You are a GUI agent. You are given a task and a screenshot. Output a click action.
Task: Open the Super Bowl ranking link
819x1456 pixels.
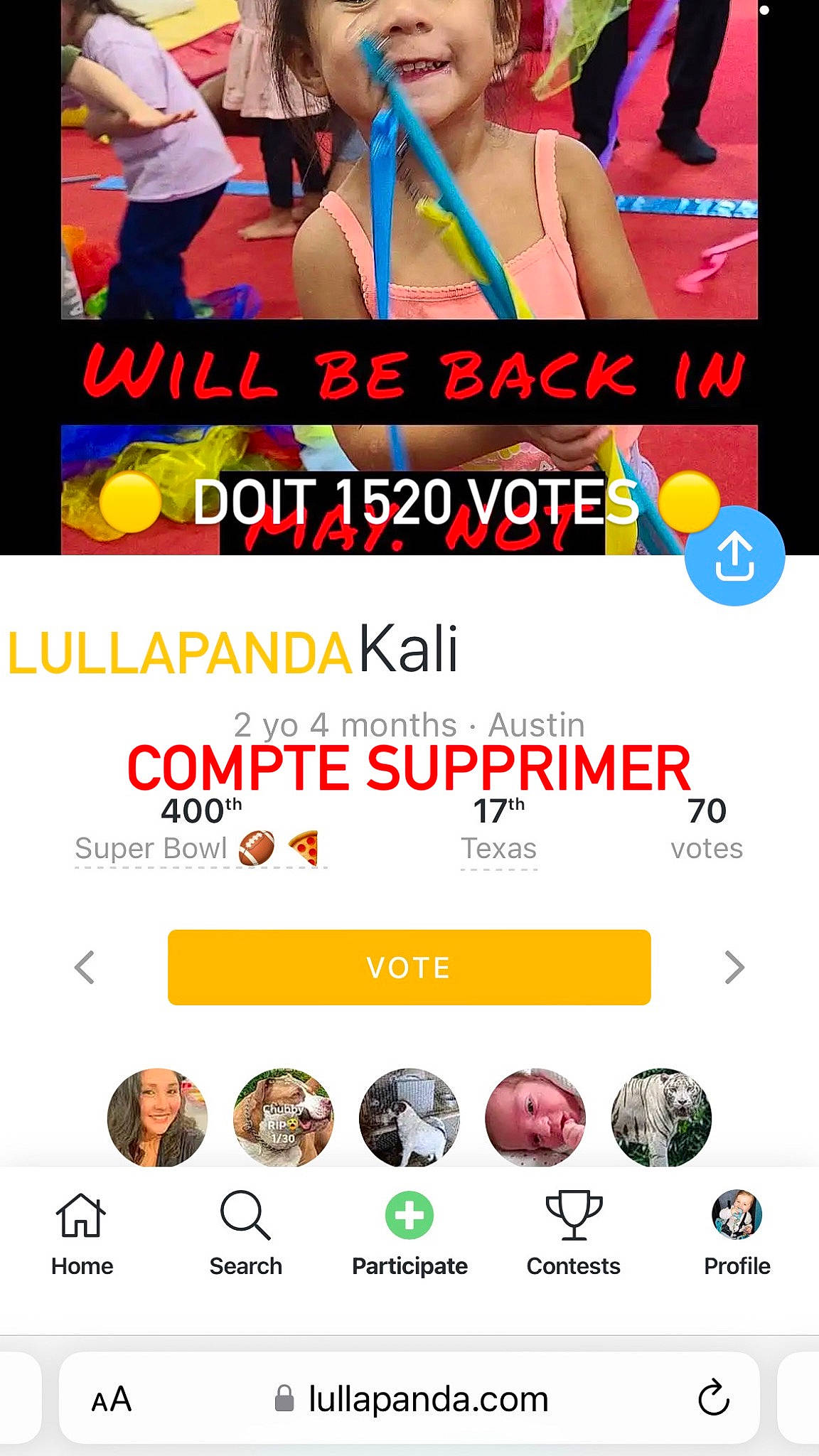(200, 848)
